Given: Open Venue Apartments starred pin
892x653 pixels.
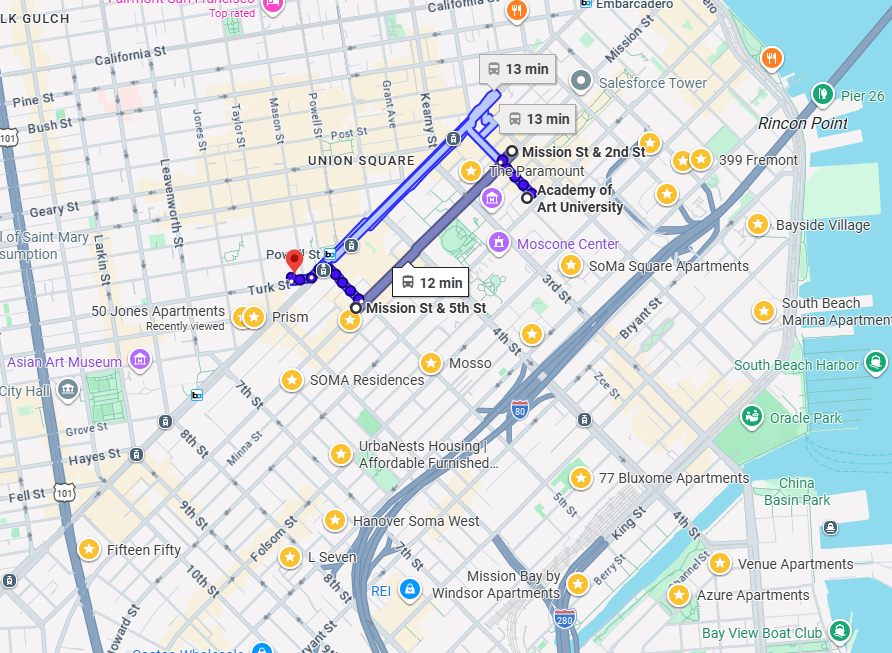Looking at the screenshot, I should click(719, 563).
